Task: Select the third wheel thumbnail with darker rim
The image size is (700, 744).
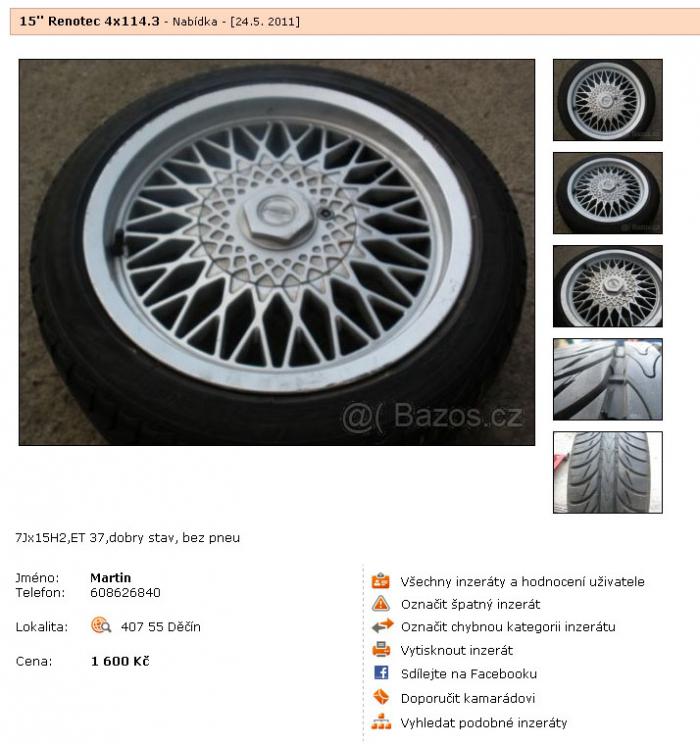Action: [x=607, y=286]
